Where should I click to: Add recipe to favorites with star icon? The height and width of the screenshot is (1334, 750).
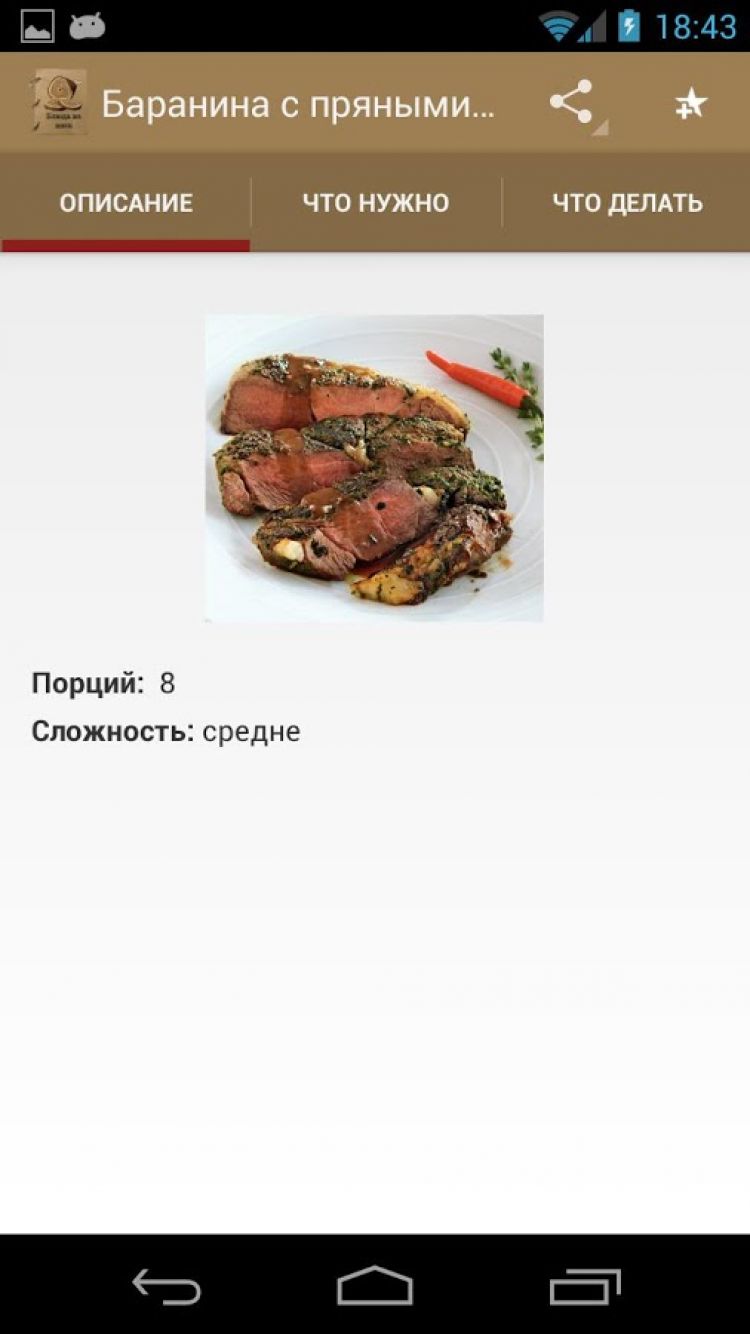point(690,103)
